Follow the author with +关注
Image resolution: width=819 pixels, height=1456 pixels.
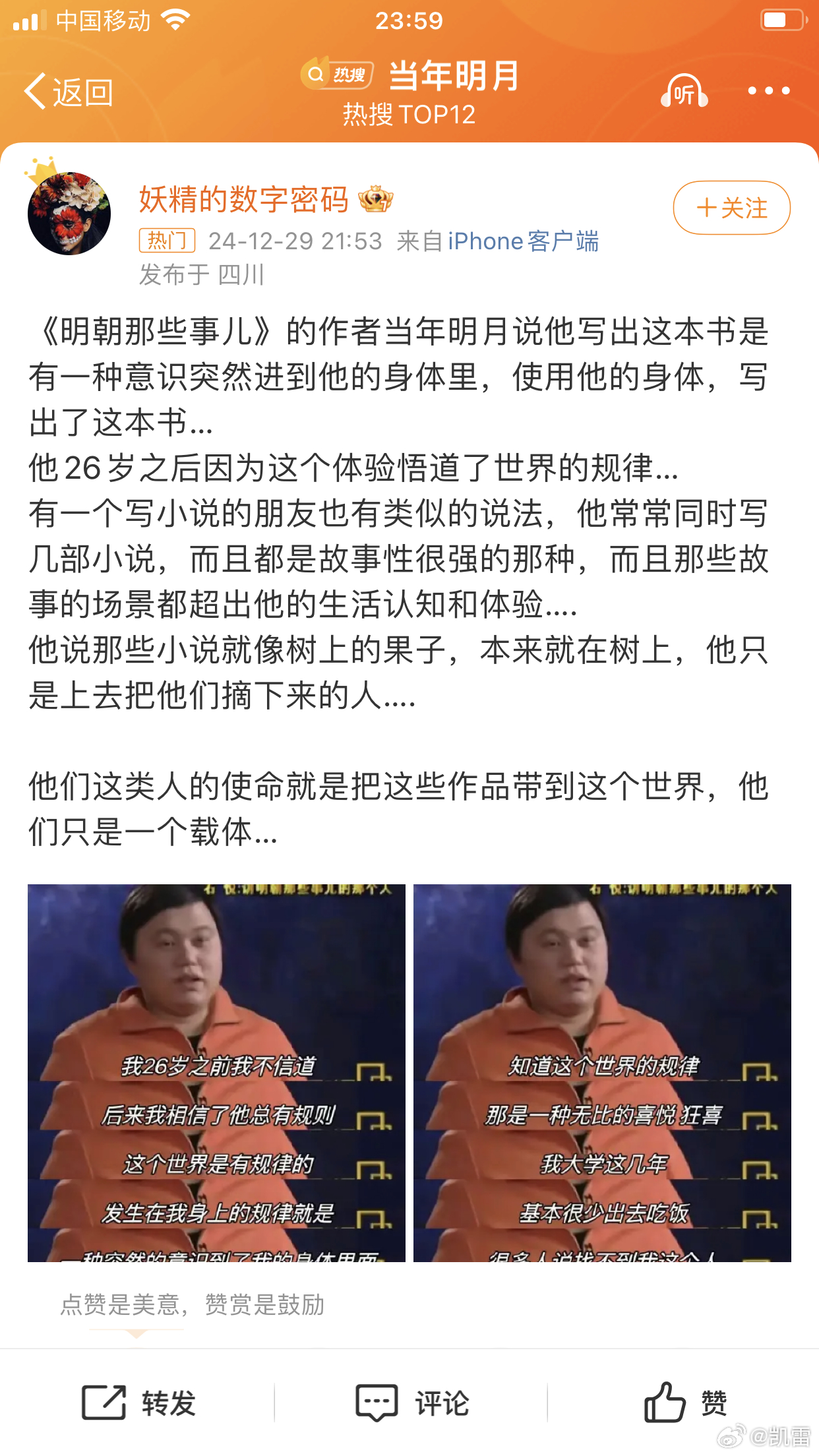[x=731, y=208]
